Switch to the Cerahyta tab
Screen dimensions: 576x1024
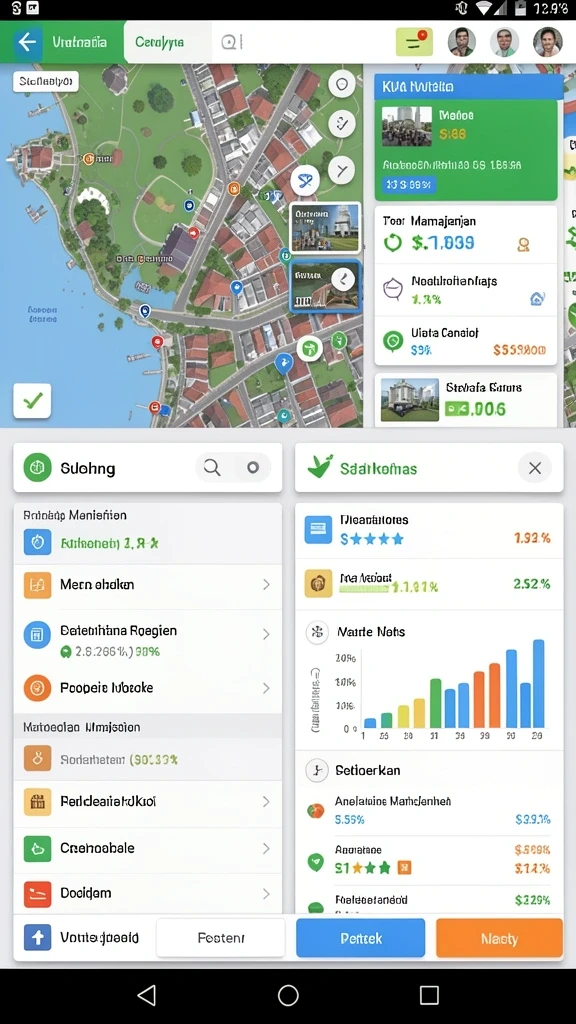pyautogui.click(x=160, y=42)
